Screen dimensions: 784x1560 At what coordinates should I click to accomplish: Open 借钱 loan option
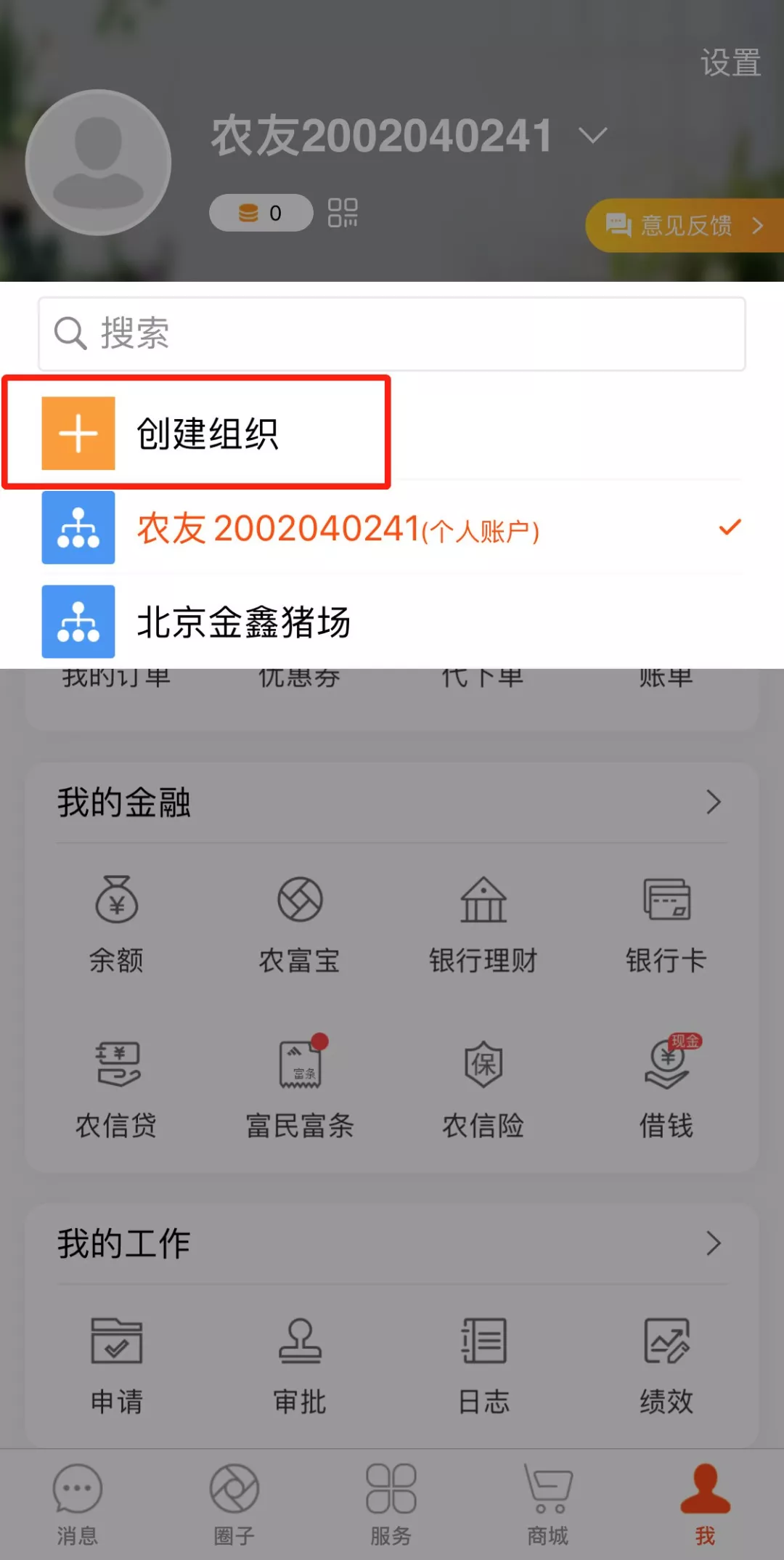pos(666,1087)
